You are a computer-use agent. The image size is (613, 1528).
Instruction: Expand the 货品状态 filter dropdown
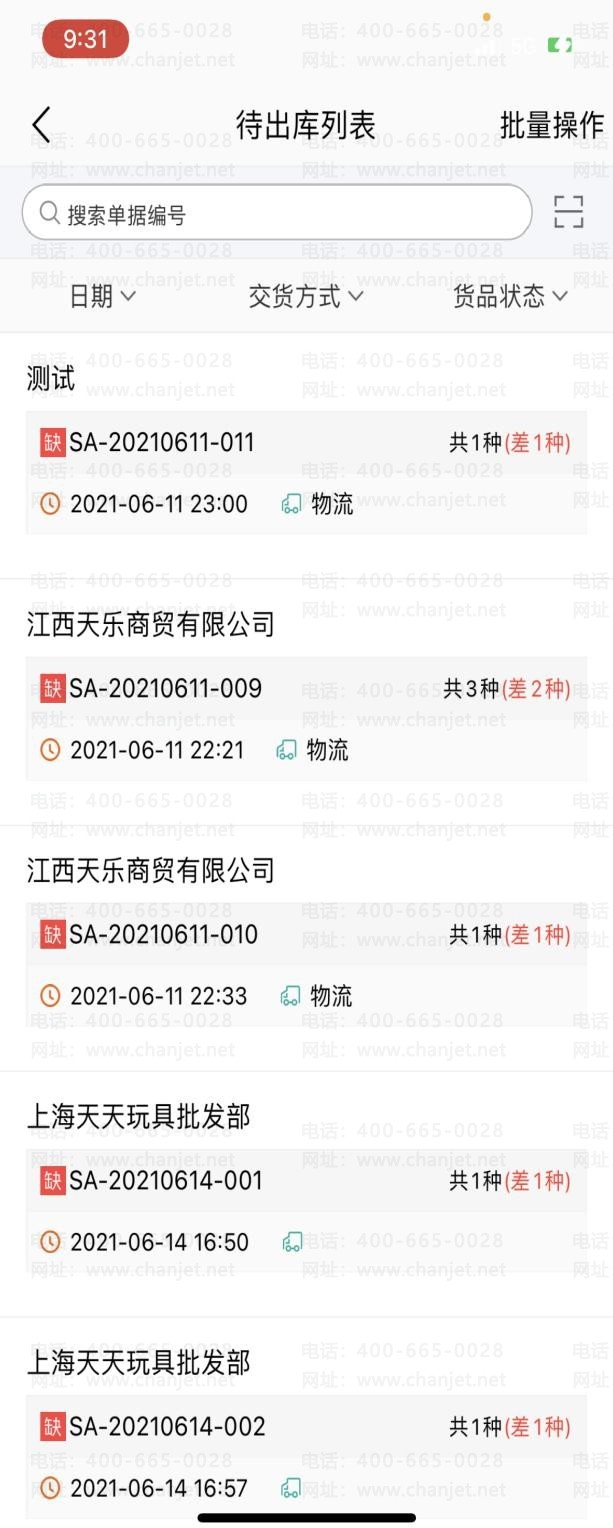coord(510,296)
